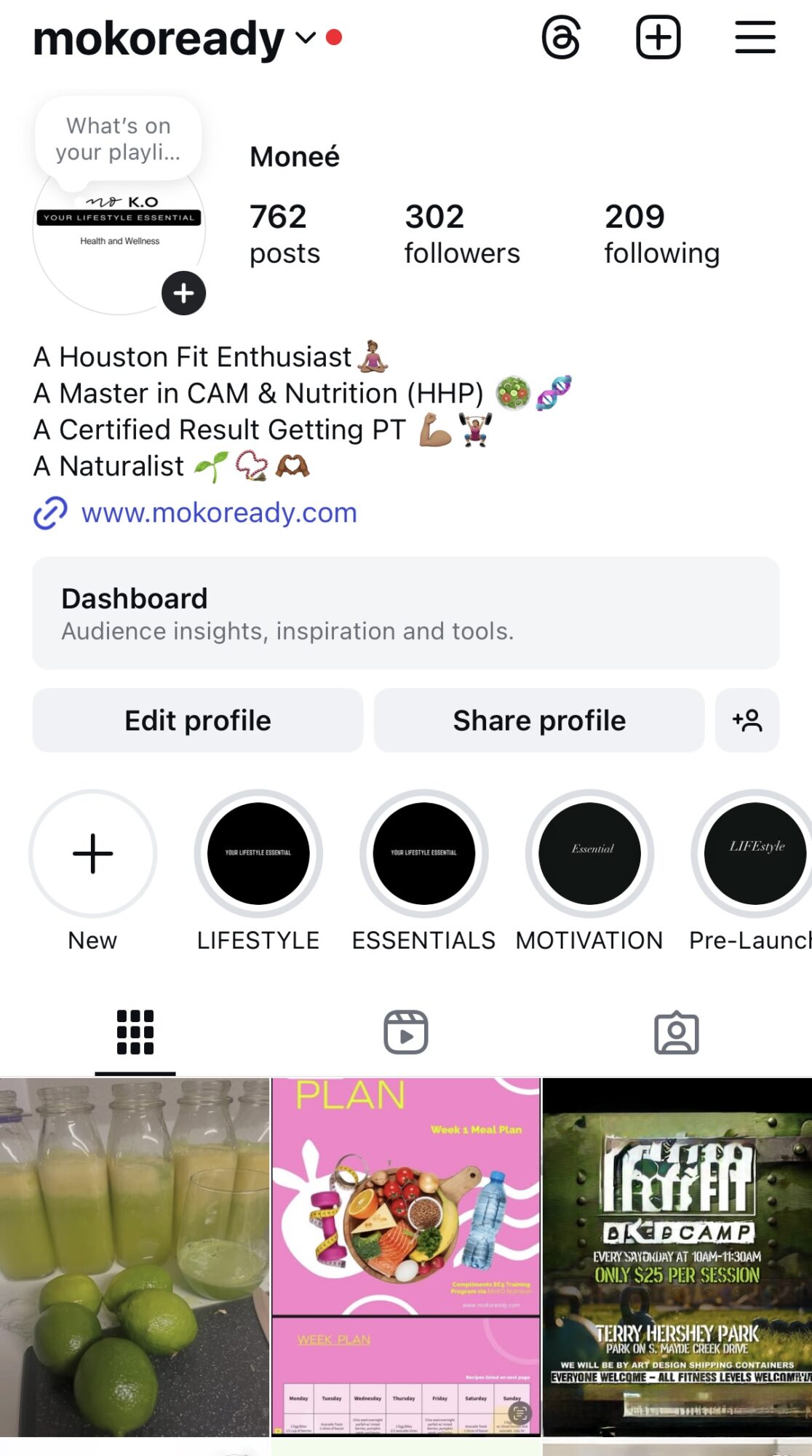Open the Week 1 Meal Plan post

tap(406, 1257)
